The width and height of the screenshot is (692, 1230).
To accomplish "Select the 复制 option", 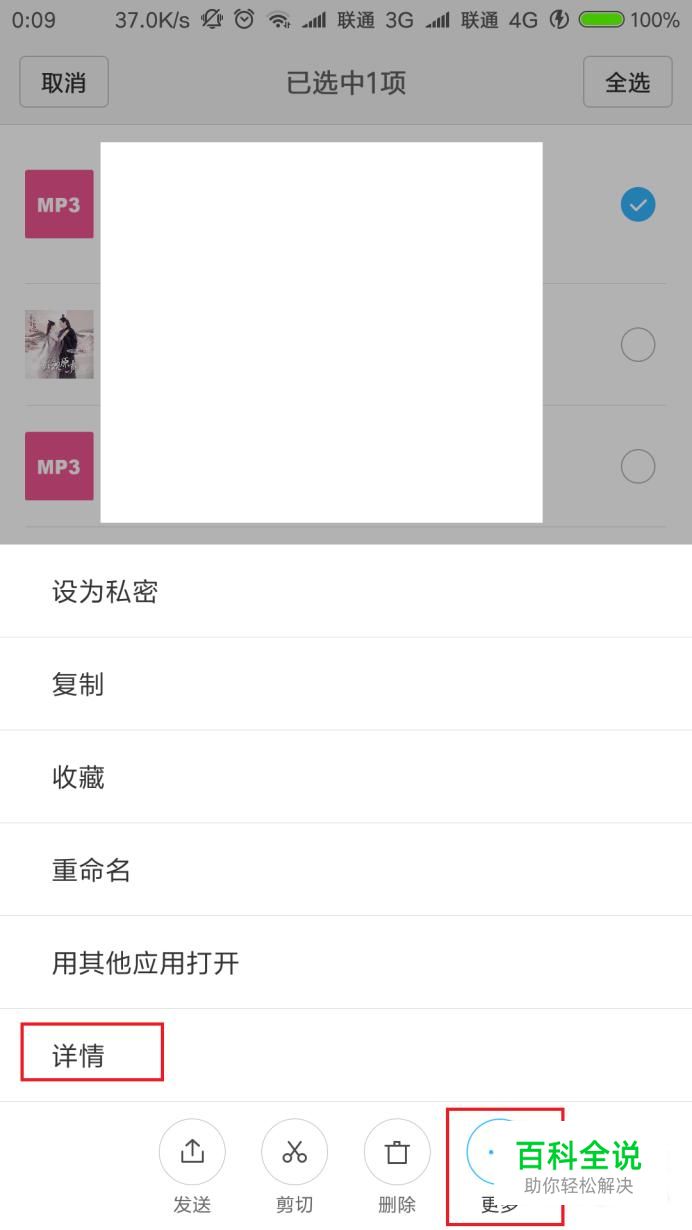I will click(x=346, y=684).
